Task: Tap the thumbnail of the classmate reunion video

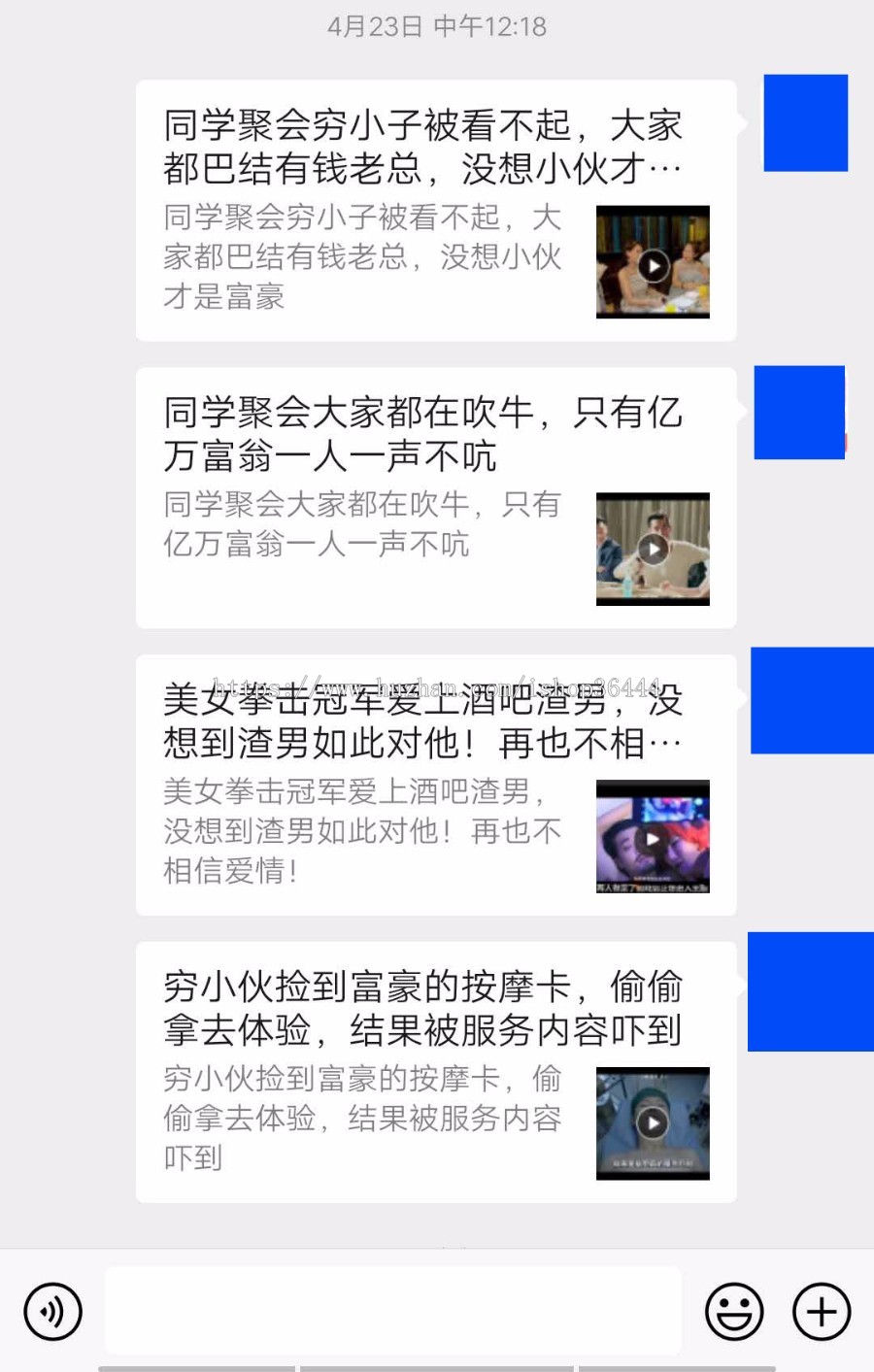Action: [653, 262]
